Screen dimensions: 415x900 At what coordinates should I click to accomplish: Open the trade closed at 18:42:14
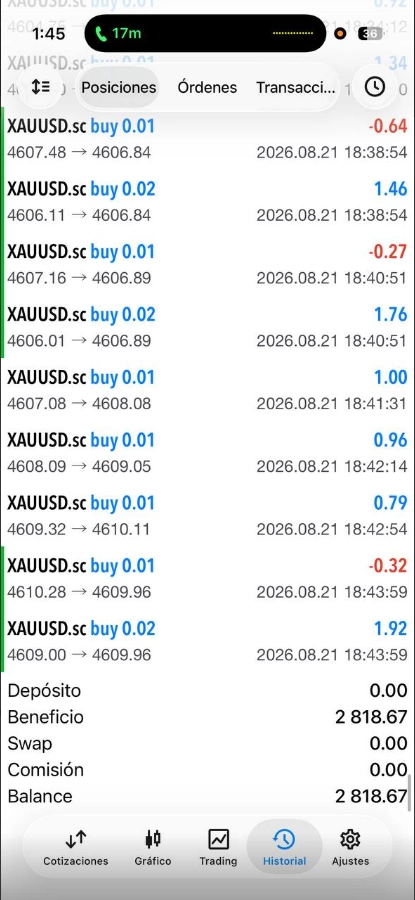tap(207, 453)
